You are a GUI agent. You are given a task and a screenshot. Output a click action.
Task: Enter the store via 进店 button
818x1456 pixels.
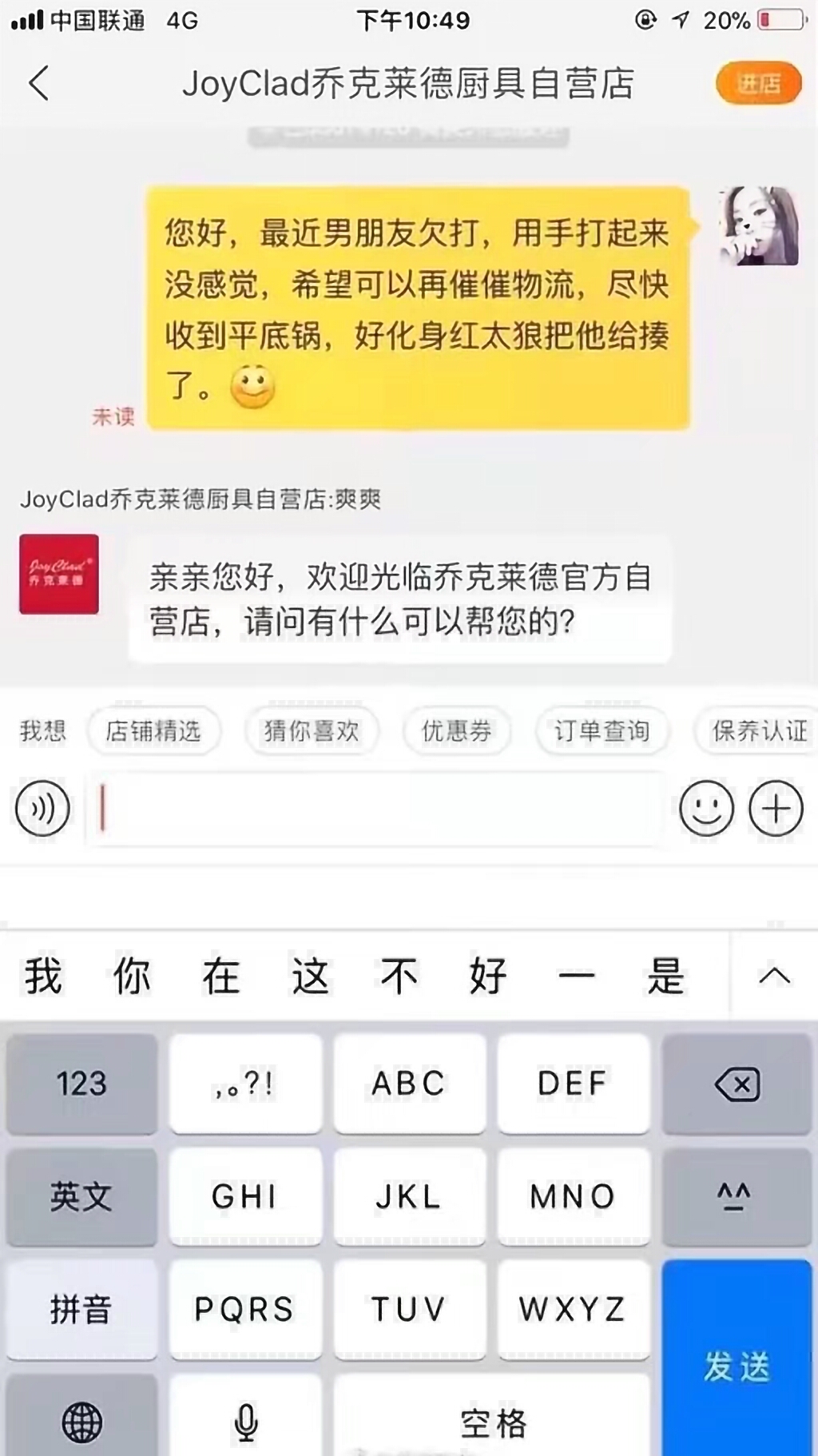click(759, 83)
